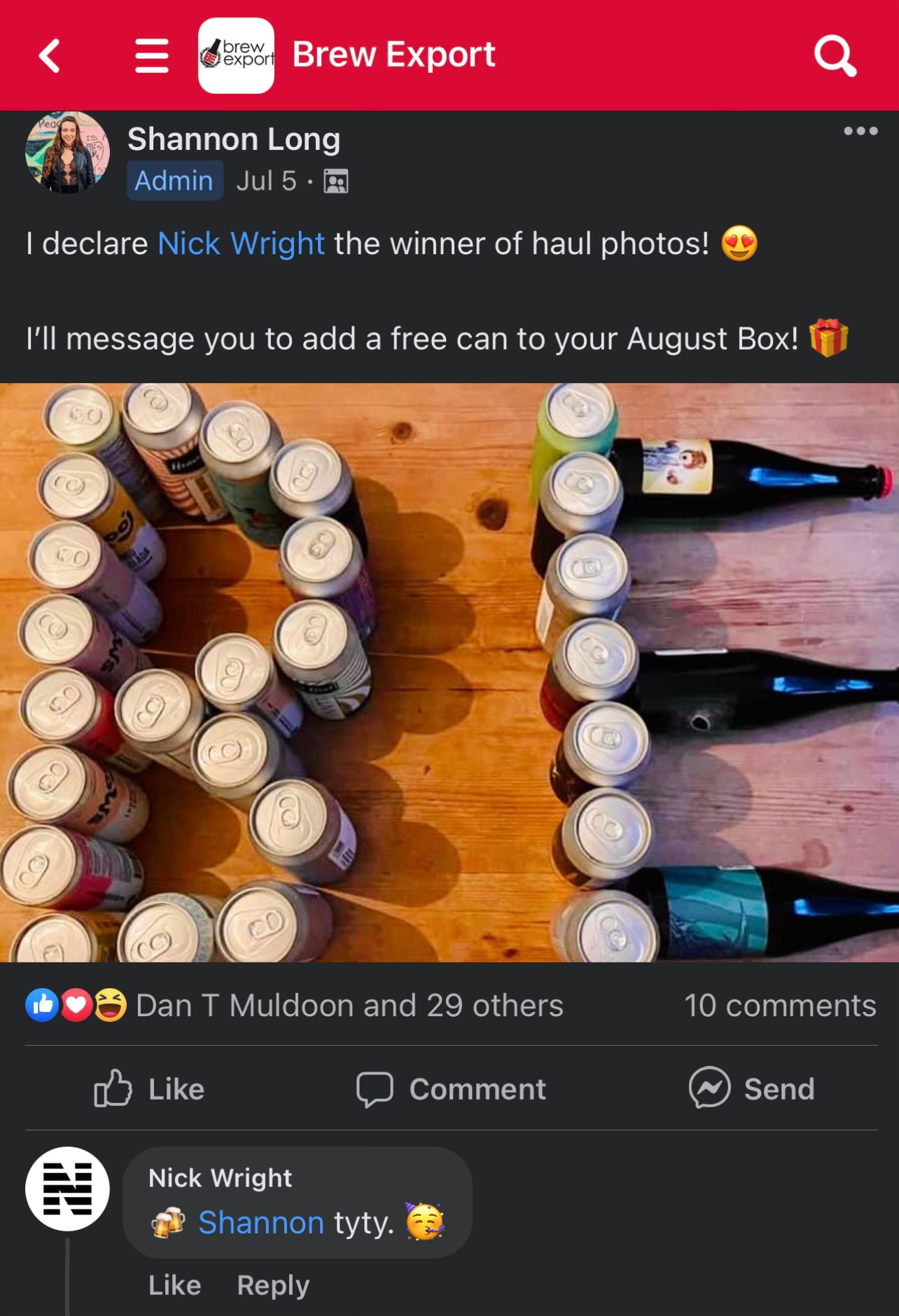Like Shannon Long's post
Screen dimensions: 899x1316
tap(149, 1088)
